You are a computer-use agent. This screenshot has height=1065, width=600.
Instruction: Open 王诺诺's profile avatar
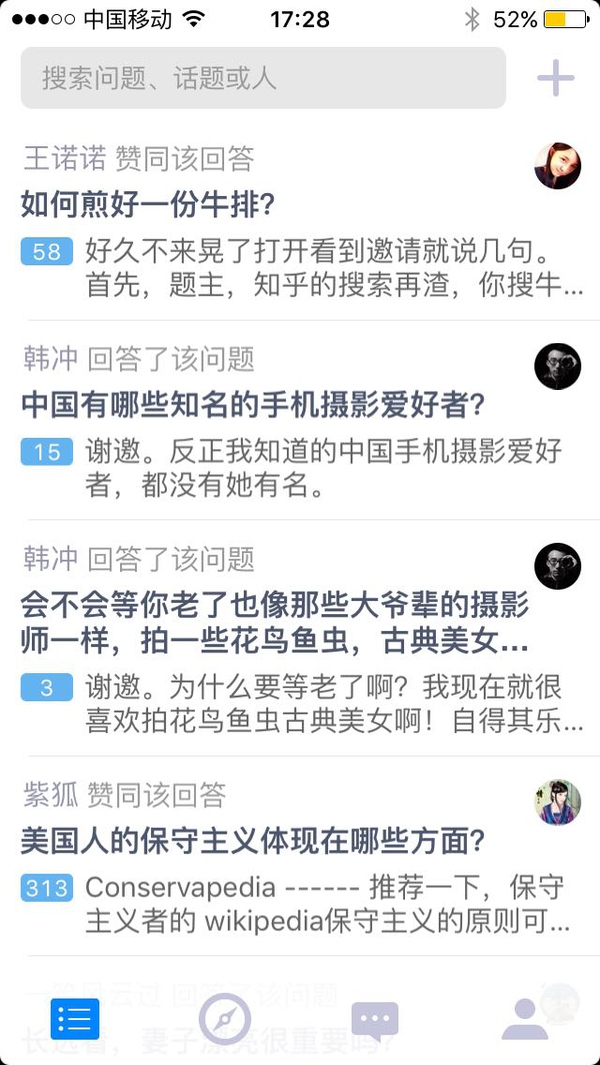(557, 165)
